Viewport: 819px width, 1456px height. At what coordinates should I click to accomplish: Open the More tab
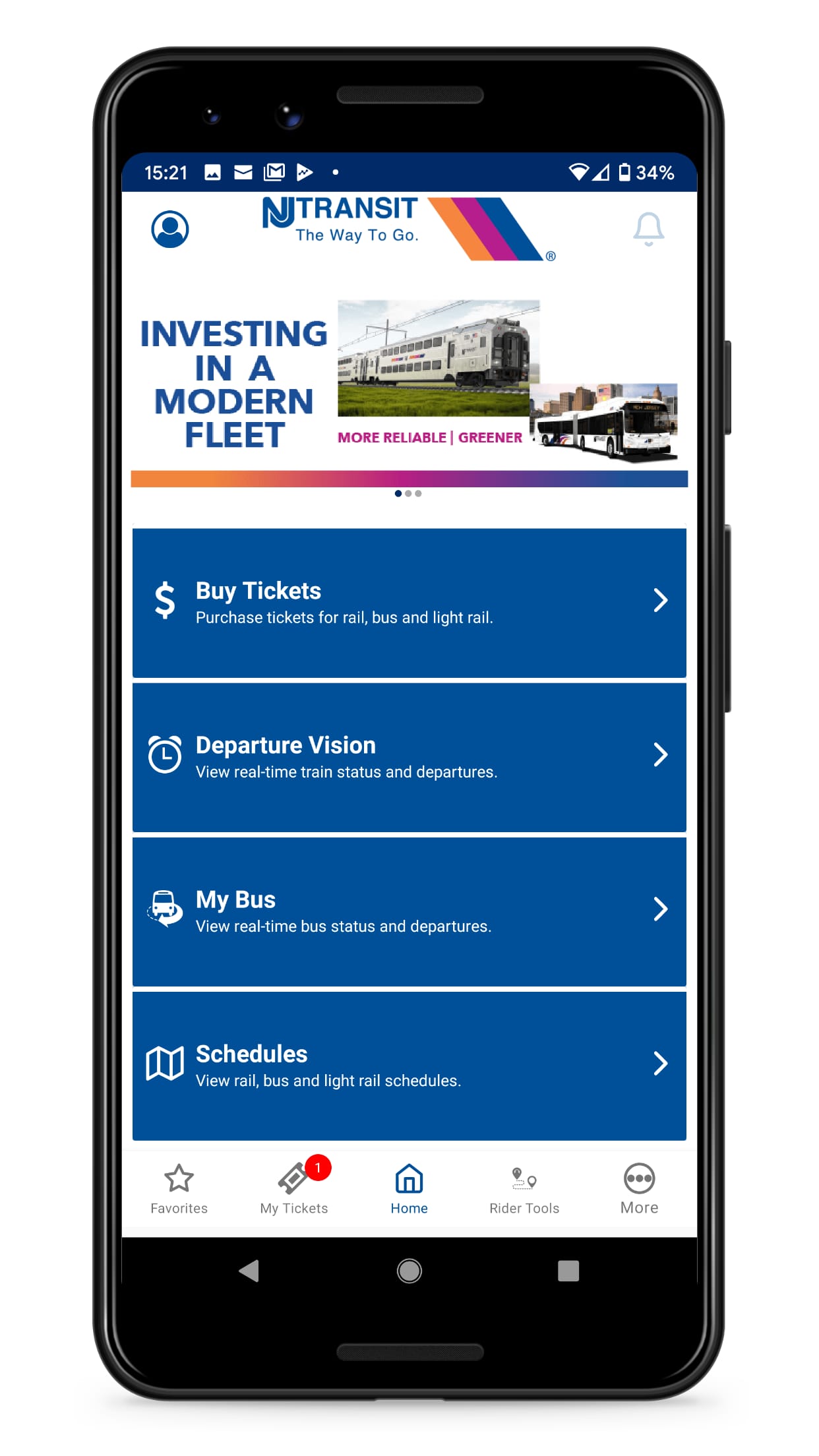point(639,1190)
